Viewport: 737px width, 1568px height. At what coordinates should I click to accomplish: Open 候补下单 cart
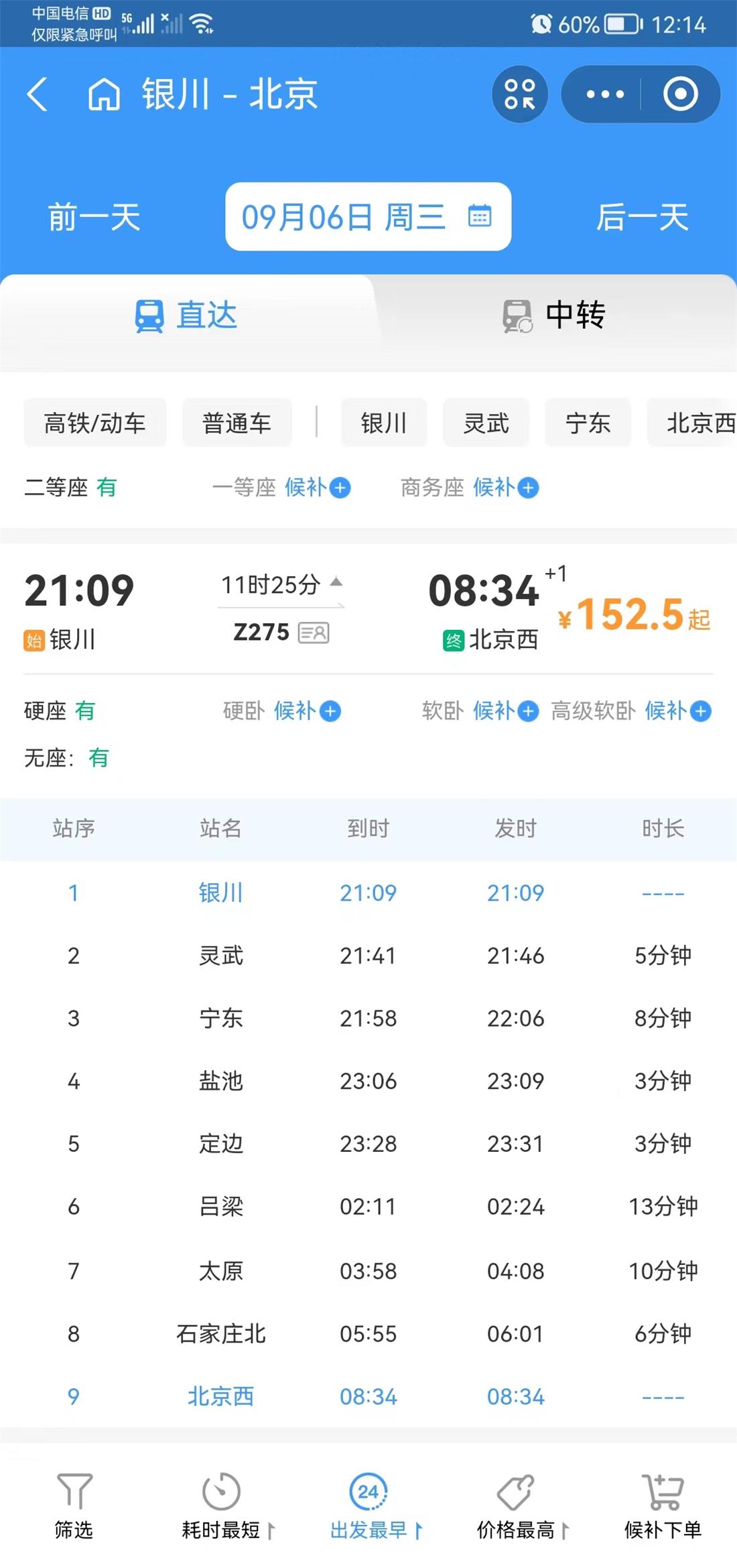point(663,1506)
